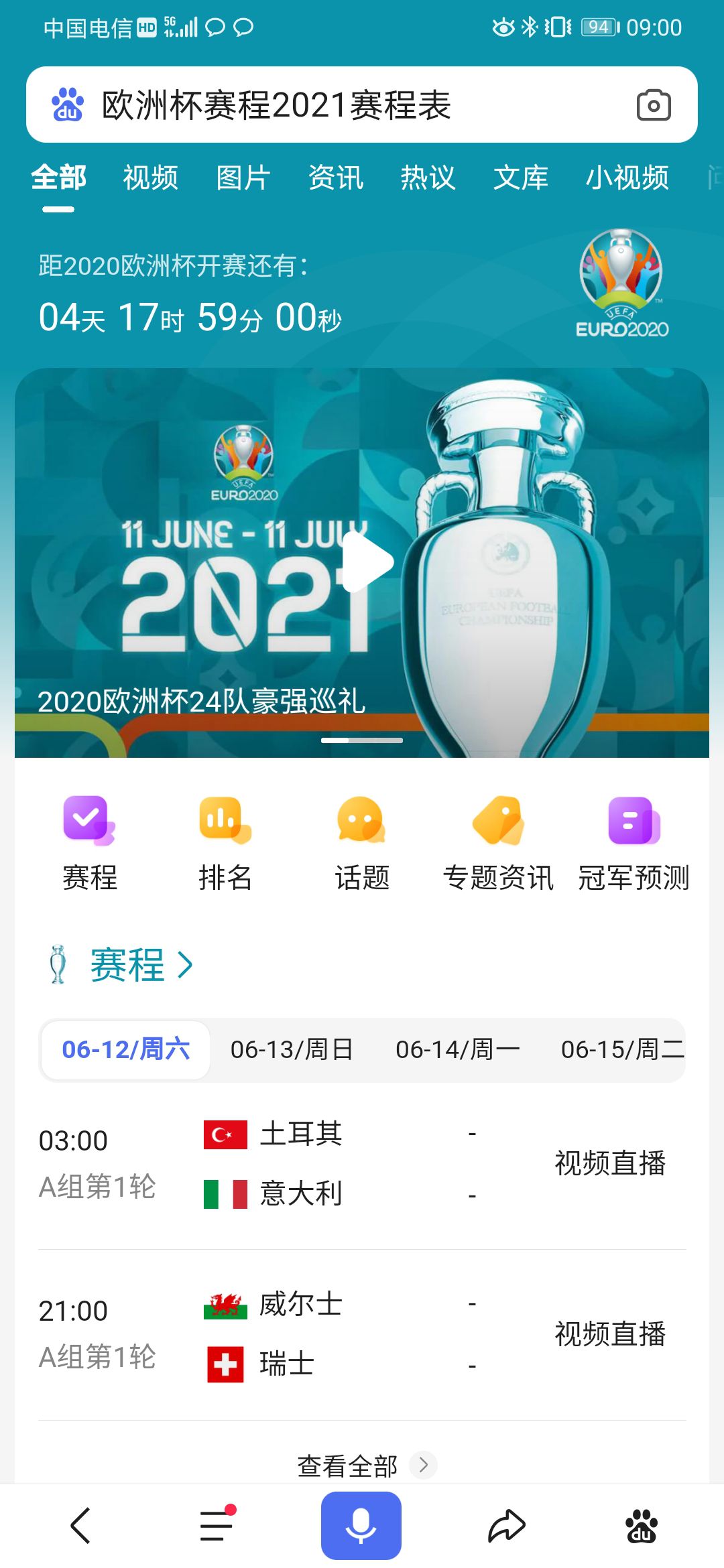The image size is (724, 1568).
Task: Select the 06-14/周一 date tab
Action: click(x=457, y=1049)
